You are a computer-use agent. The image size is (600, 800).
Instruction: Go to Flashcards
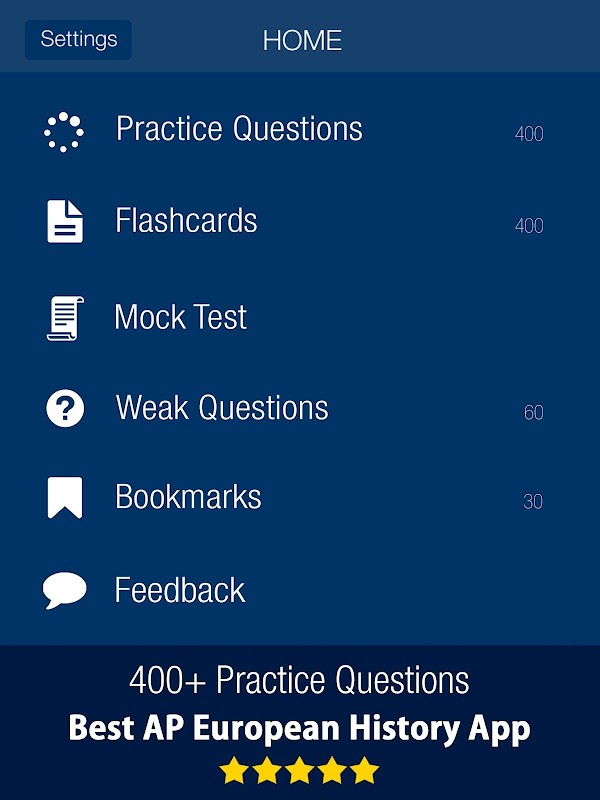coord(300,222)
